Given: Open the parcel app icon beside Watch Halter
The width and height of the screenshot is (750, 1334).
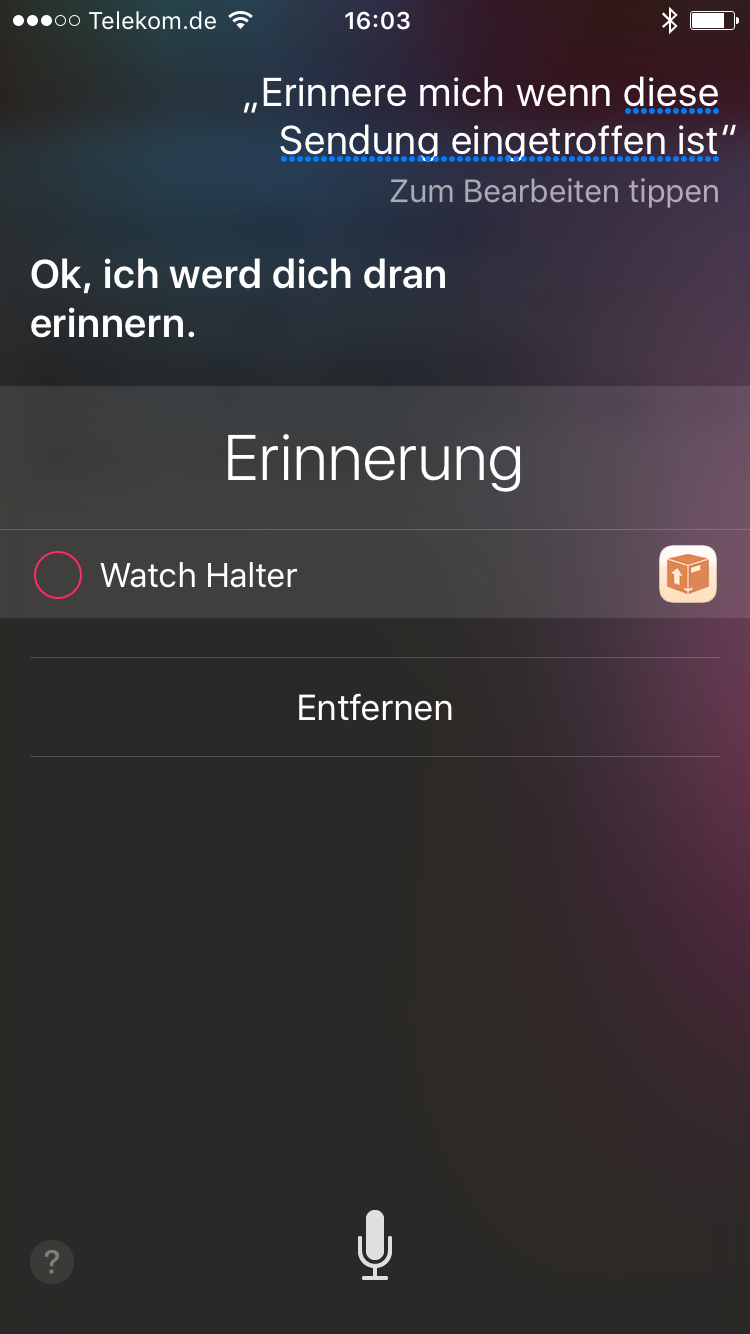Looking at the screenshot, I should click(x=688, y=574).
